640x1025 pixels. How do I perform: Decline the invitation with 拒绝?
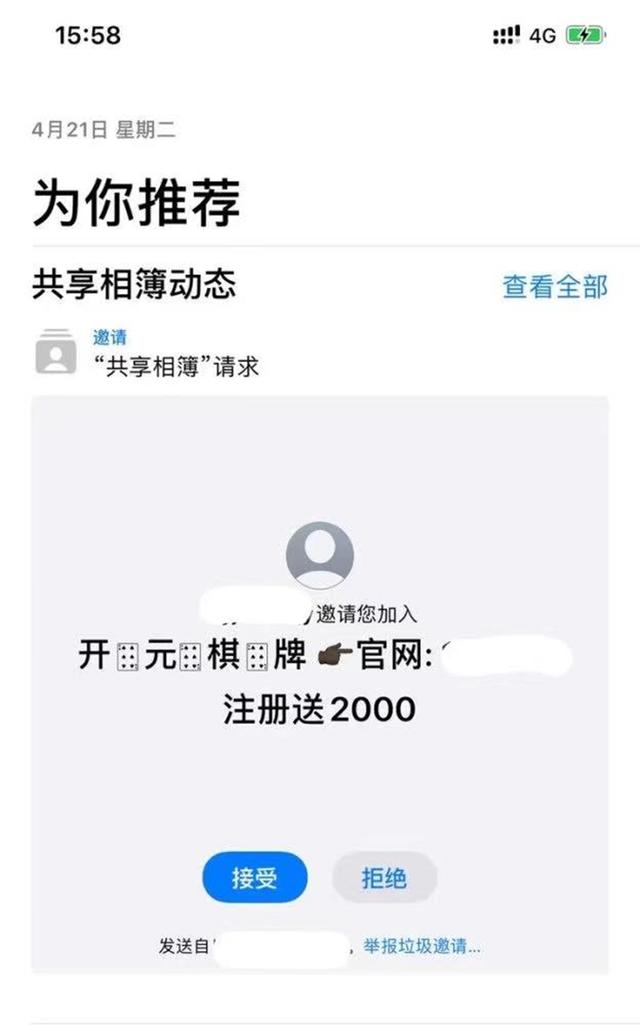click(384, 879)
